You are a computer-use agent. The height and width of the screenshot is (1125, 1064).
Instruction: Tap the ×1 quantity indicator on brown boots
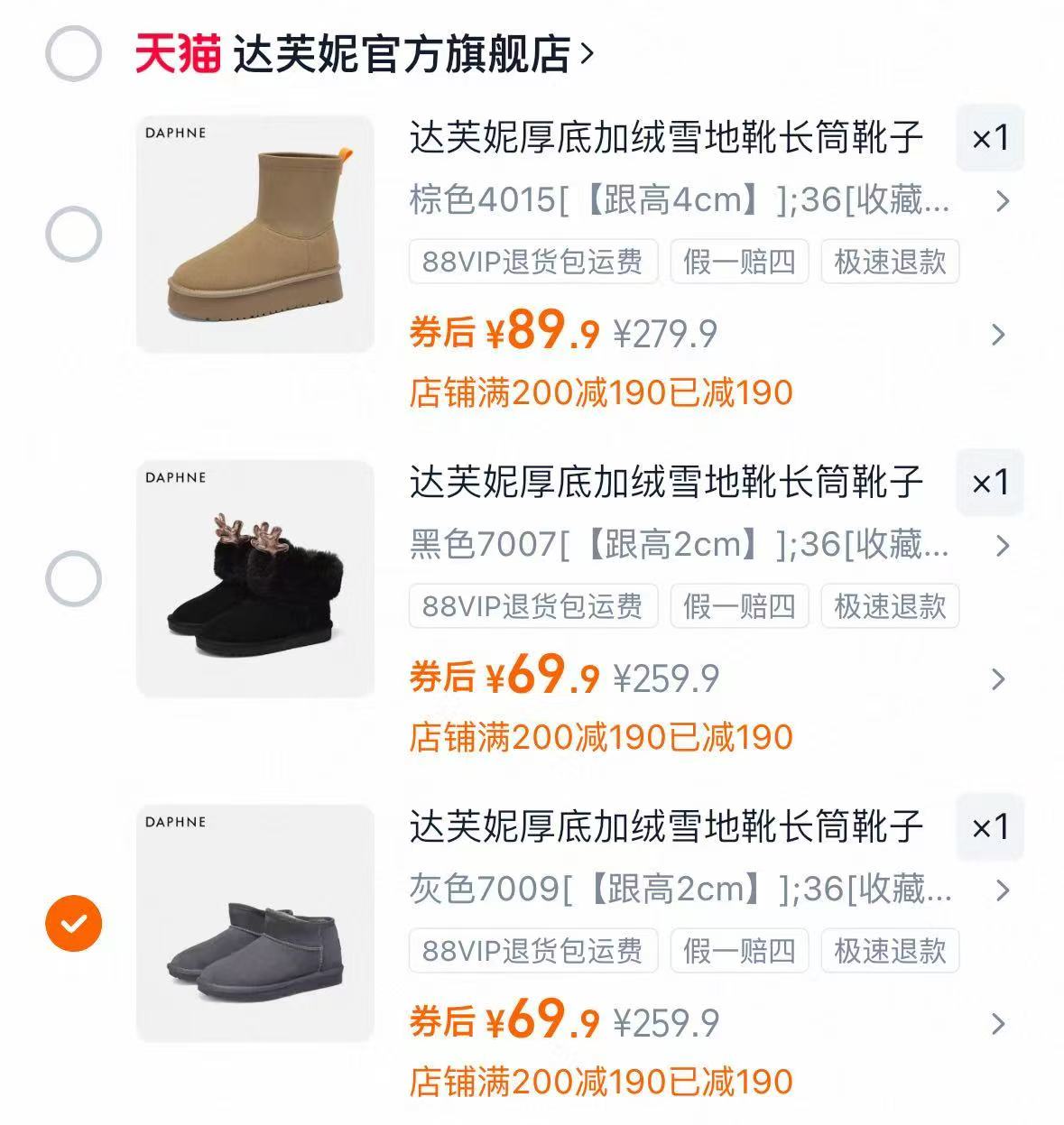(989, 138)
